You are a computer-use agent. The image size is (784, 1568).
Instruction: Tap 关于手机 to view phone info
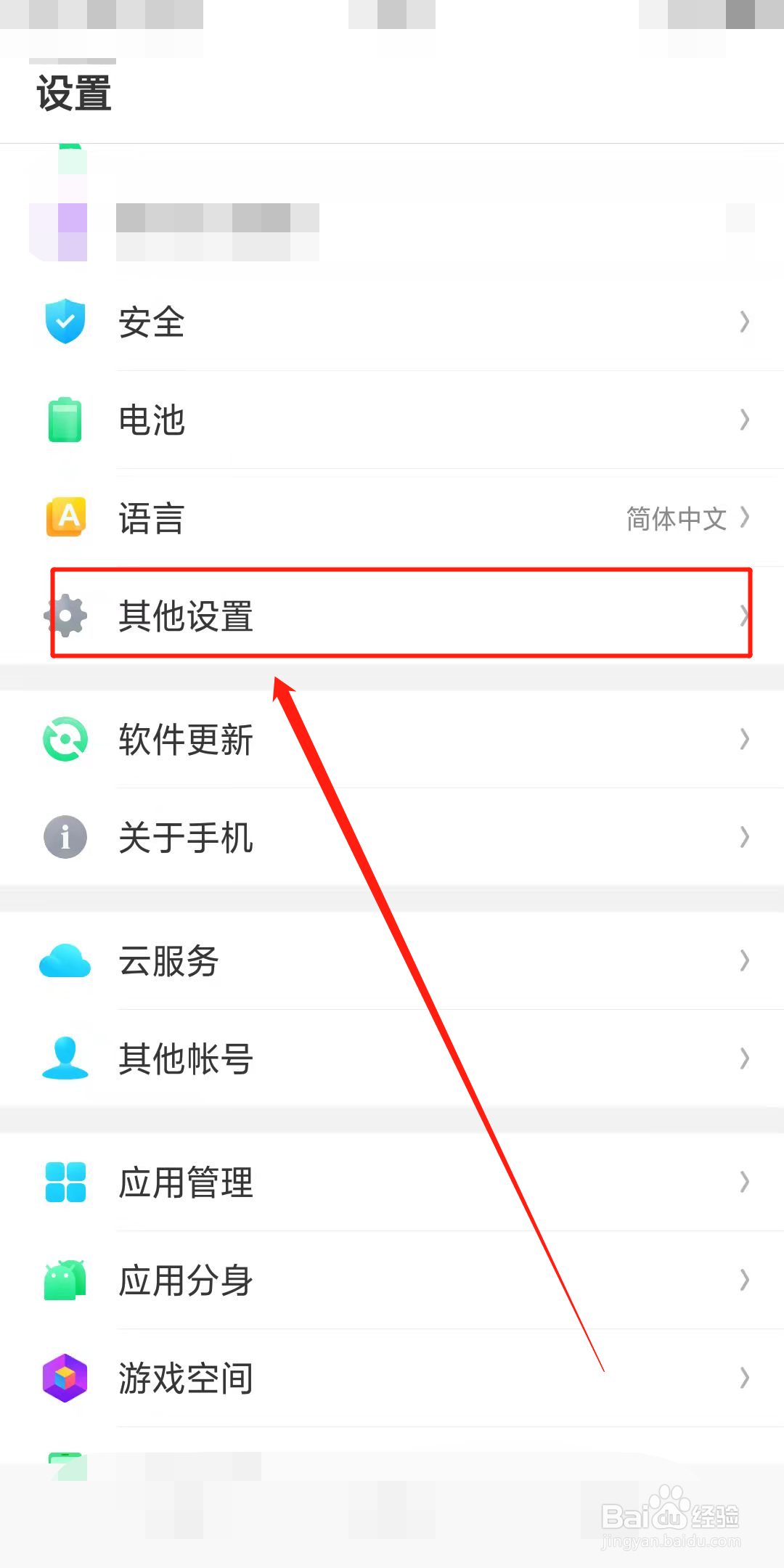186,838
